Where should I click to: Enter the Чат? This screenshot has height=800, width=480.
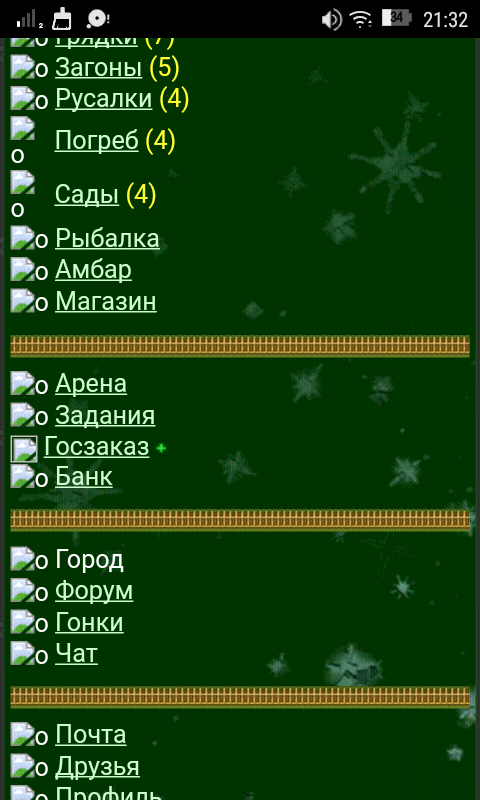coord(76,654)
